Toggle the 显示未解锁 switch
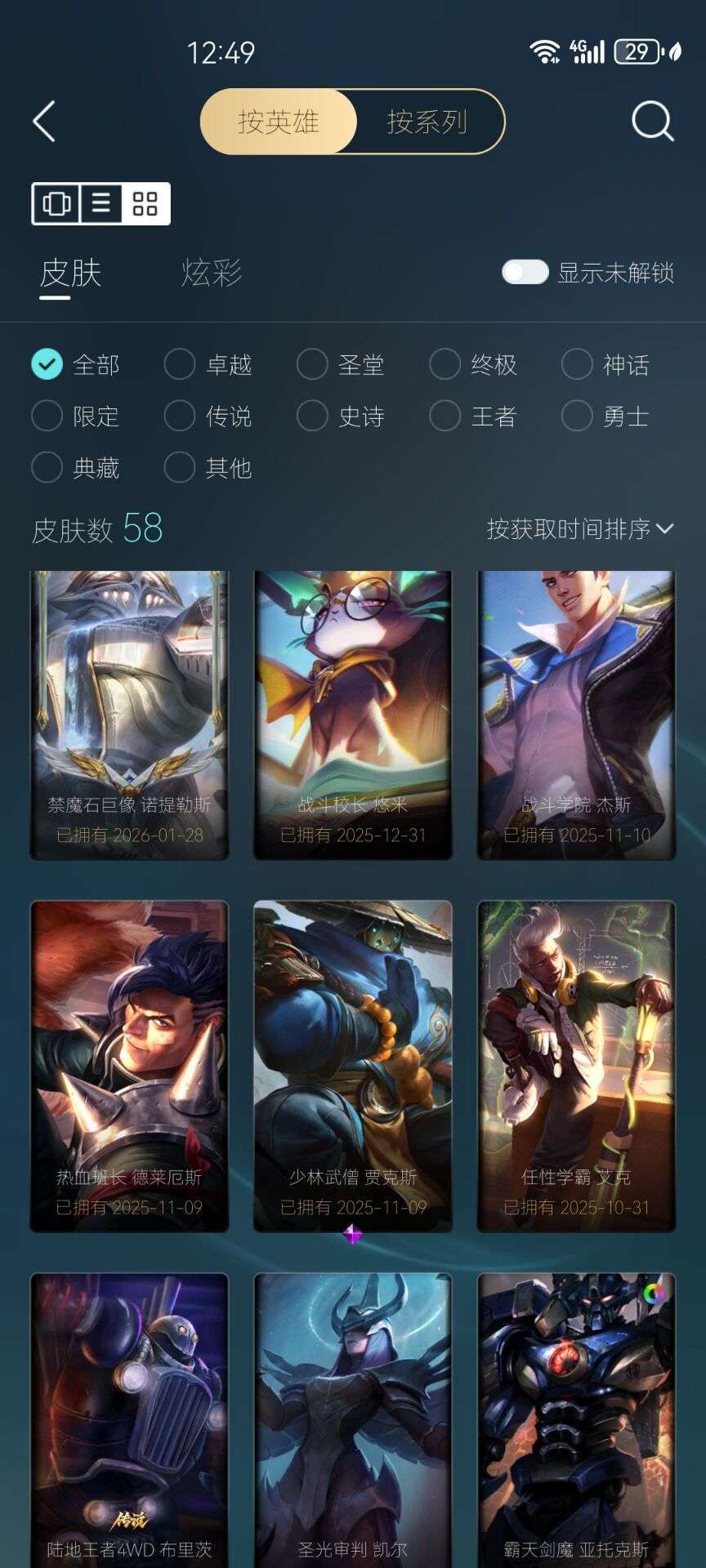Image resolution: width=706 pixels, height=1568 pixels. pos(525,272)
